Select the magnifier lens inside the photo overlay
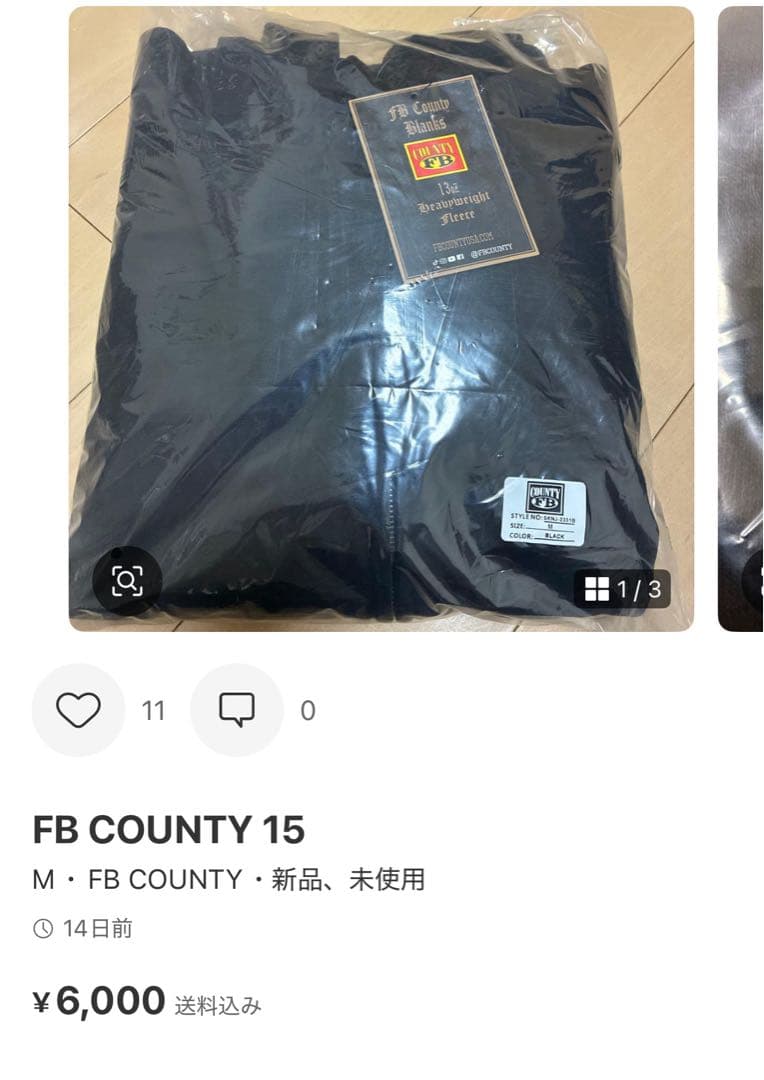Image resolution: width=764 pixels, height=1080 pixels. [x=128, y=581]
